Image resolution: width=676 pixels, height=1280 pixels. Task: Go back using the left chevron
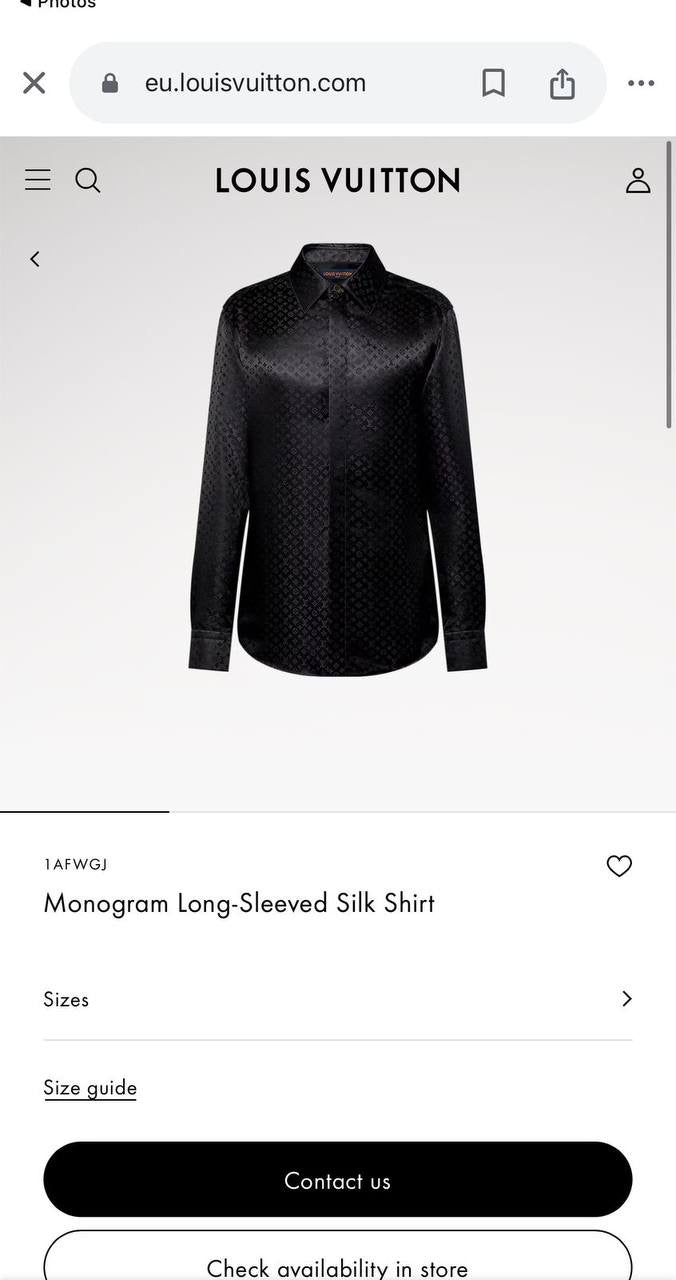tap(35, 259)
